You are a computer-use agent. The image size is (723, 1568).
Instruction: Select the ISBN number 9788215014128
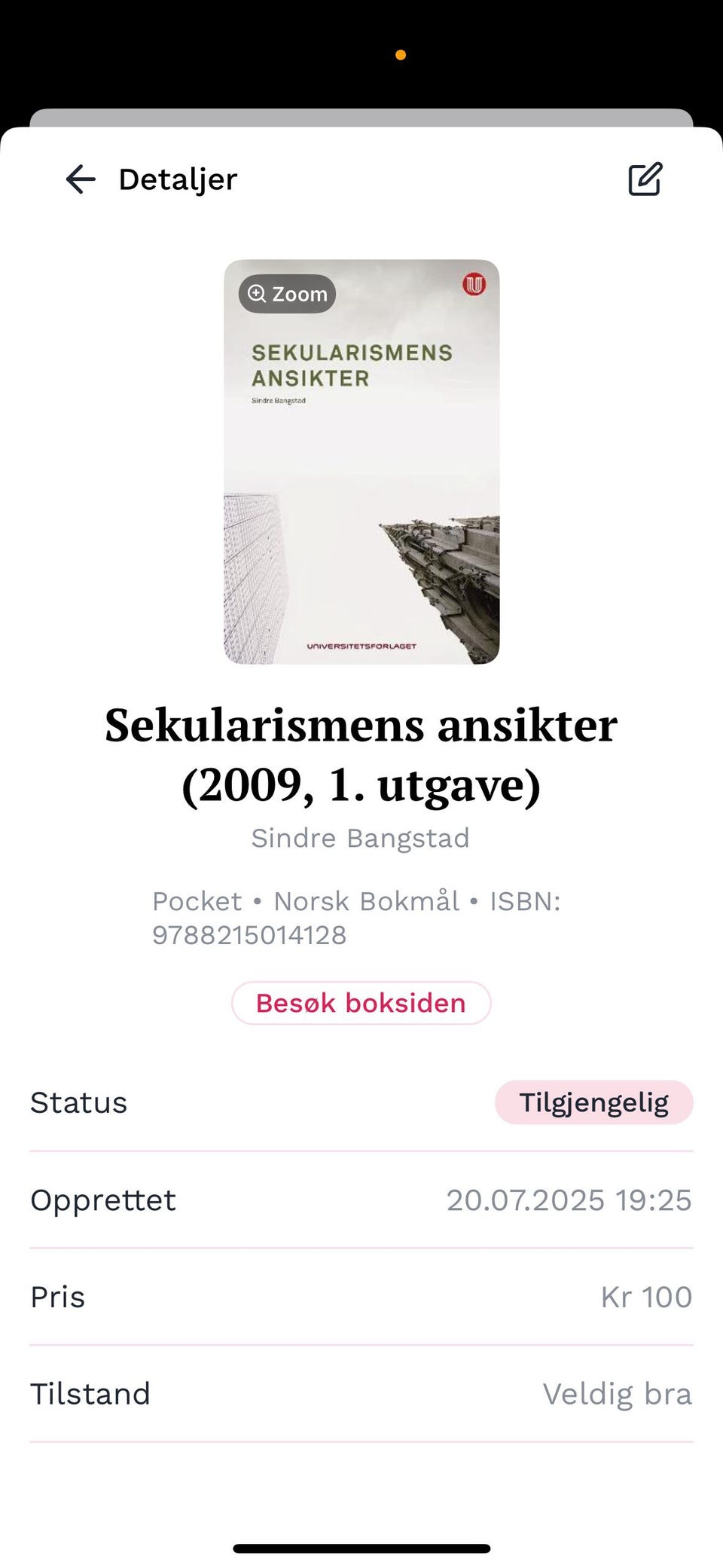coord(249,934)
